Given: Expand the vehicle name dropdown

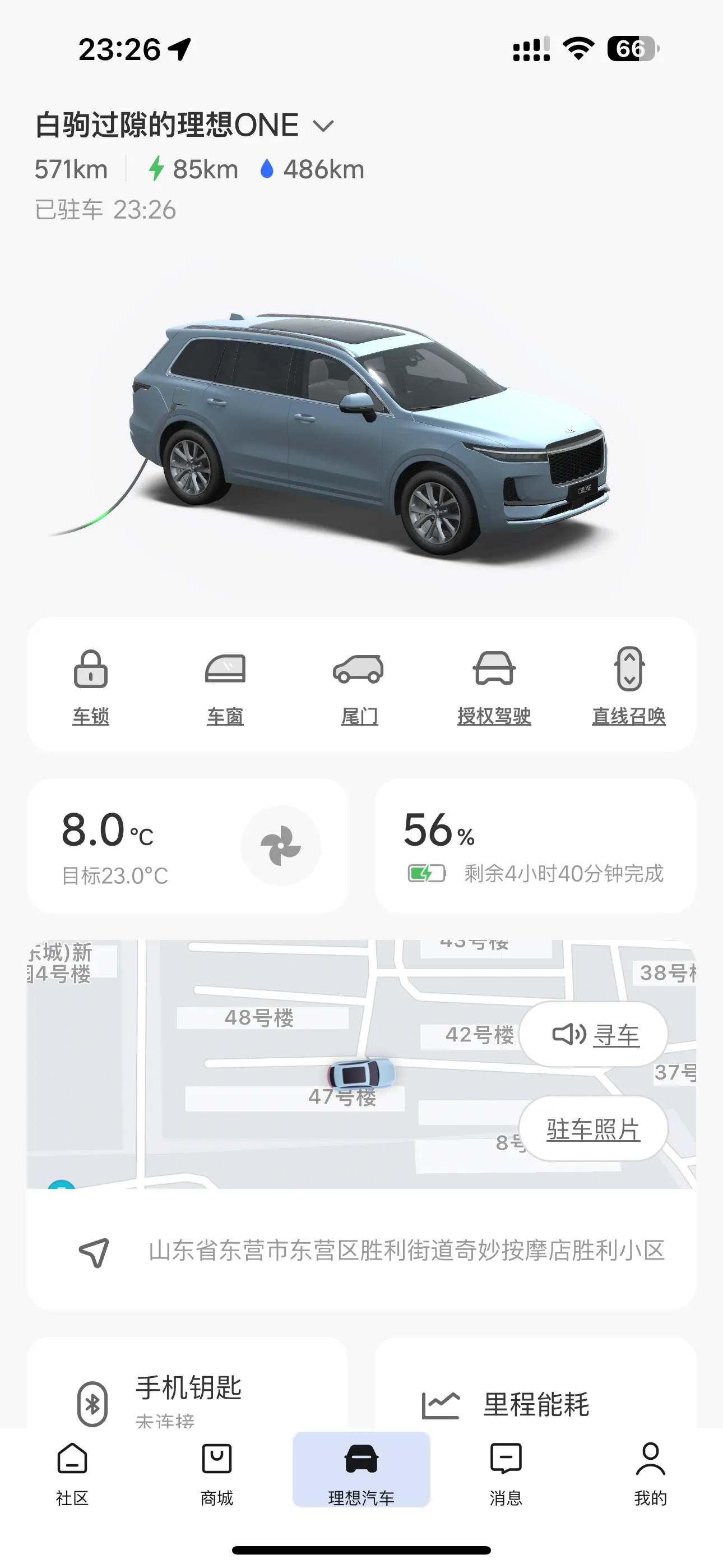Looking at the screenshot, I should click(x=323, y=126).
